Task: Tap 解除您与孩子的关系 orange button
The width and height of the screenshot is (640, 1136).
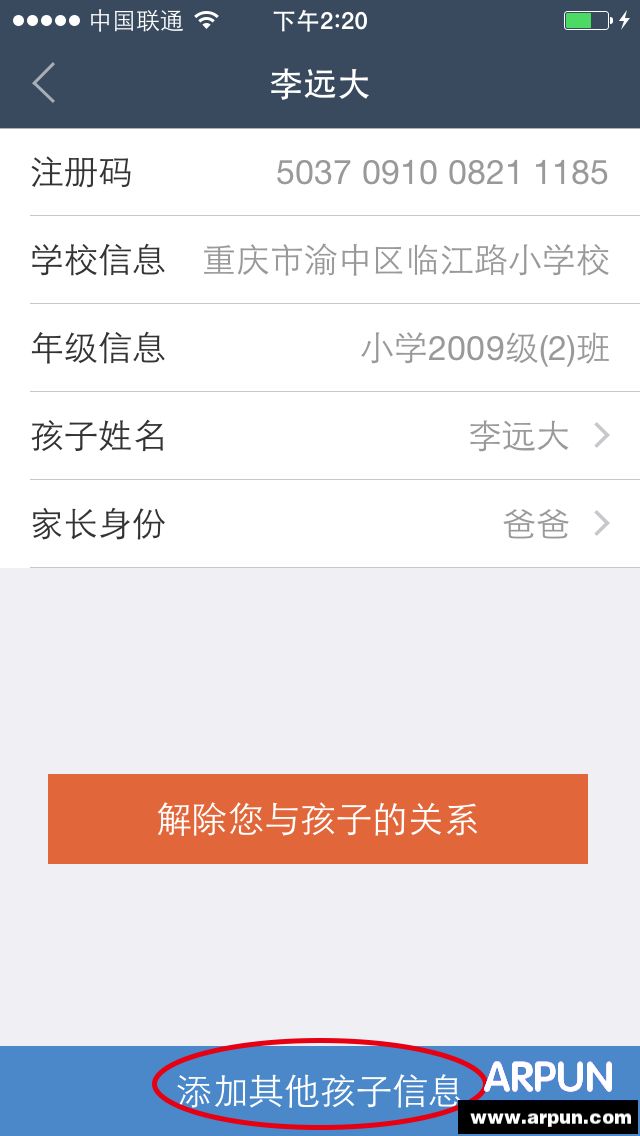Action: click(318, 819)
